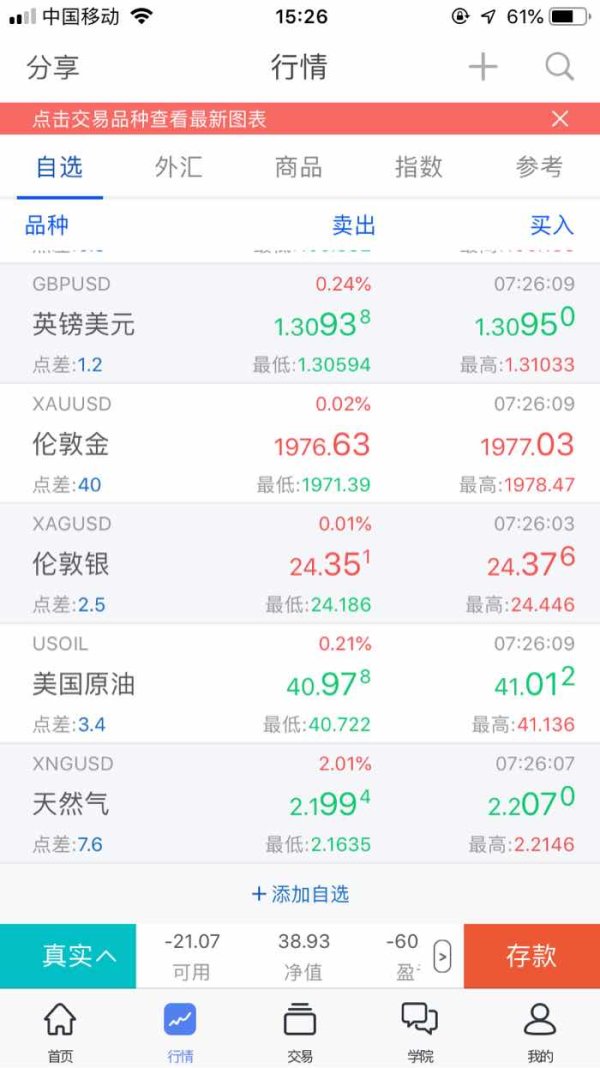
Task: Open the 参考 tab
Action: [x=539, y=167]
